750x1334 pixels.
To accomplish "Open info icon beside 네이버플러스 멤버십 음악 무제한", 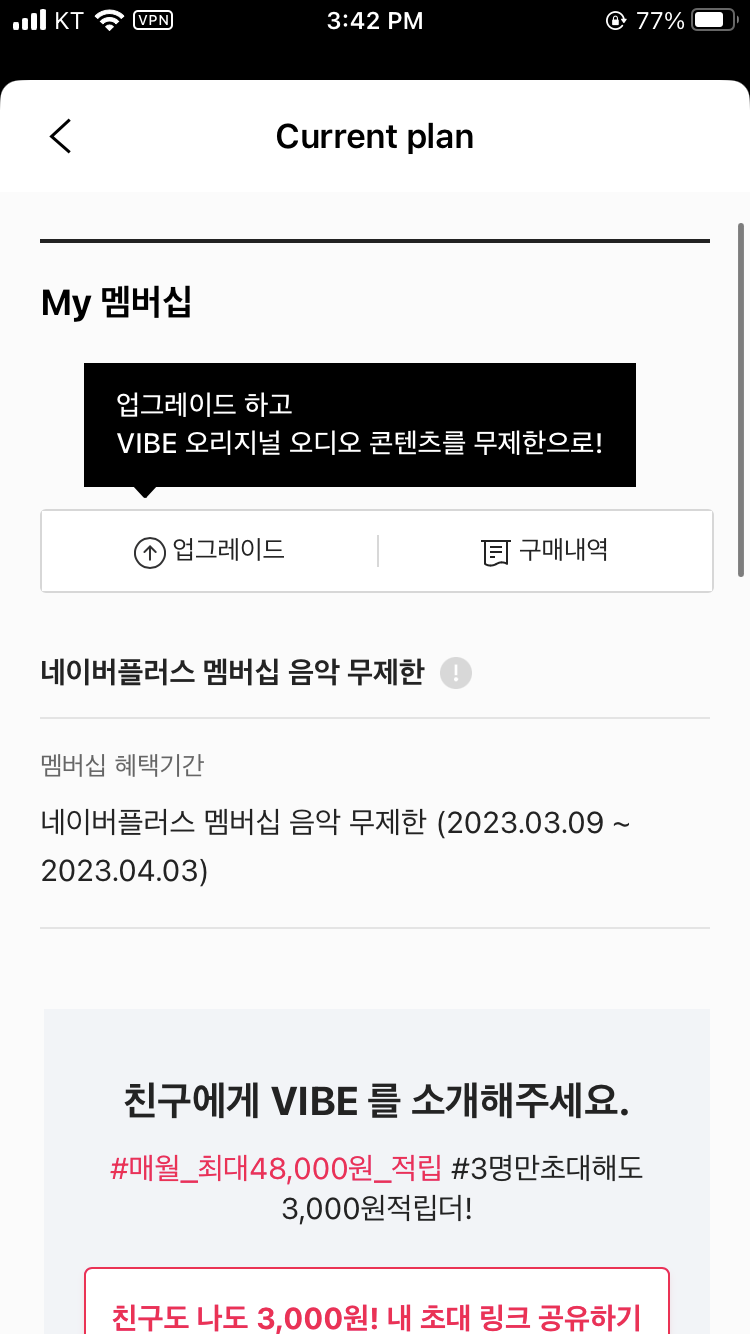I will (x=456, y=673).
